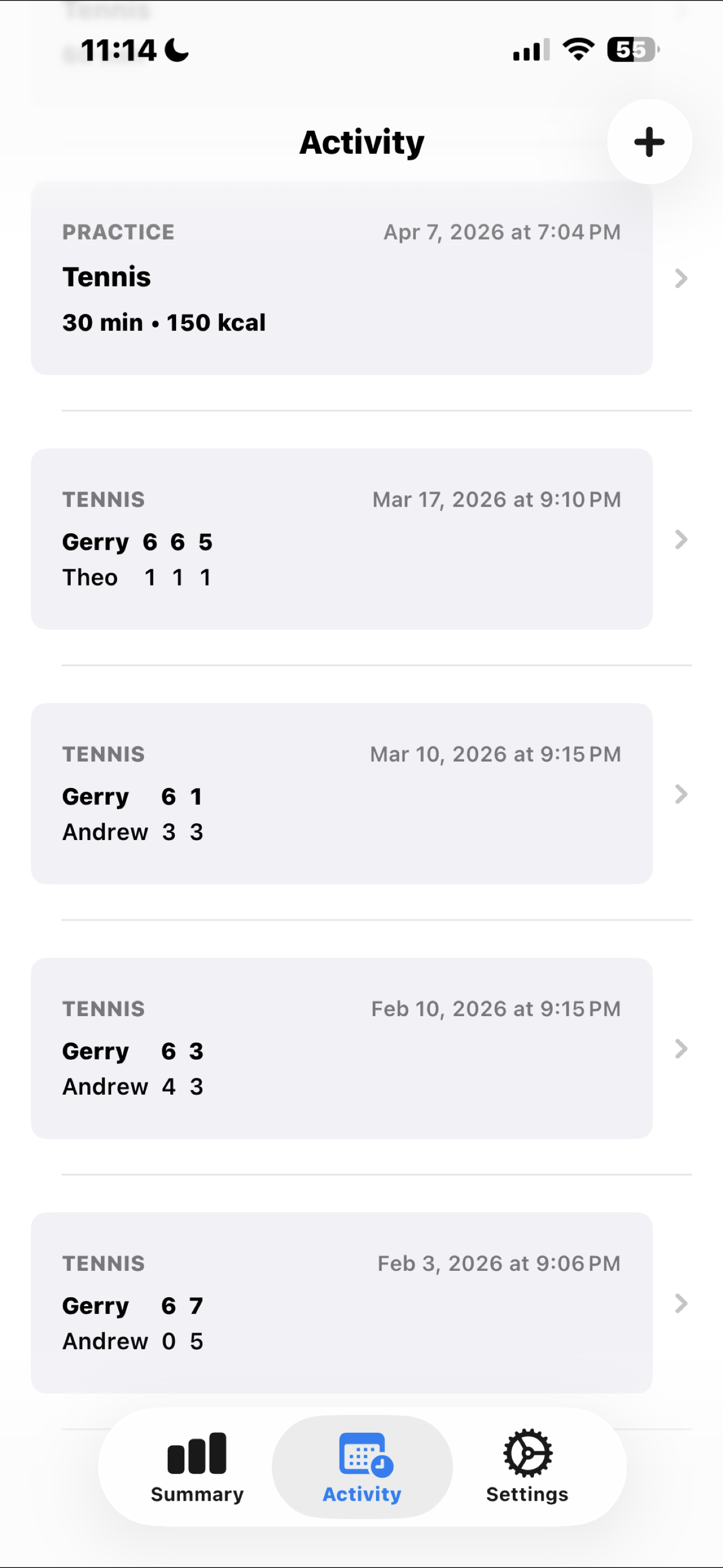
Task: Expand the Apr 7 Tennis practice entry
Action: click(x=680, y=279)
